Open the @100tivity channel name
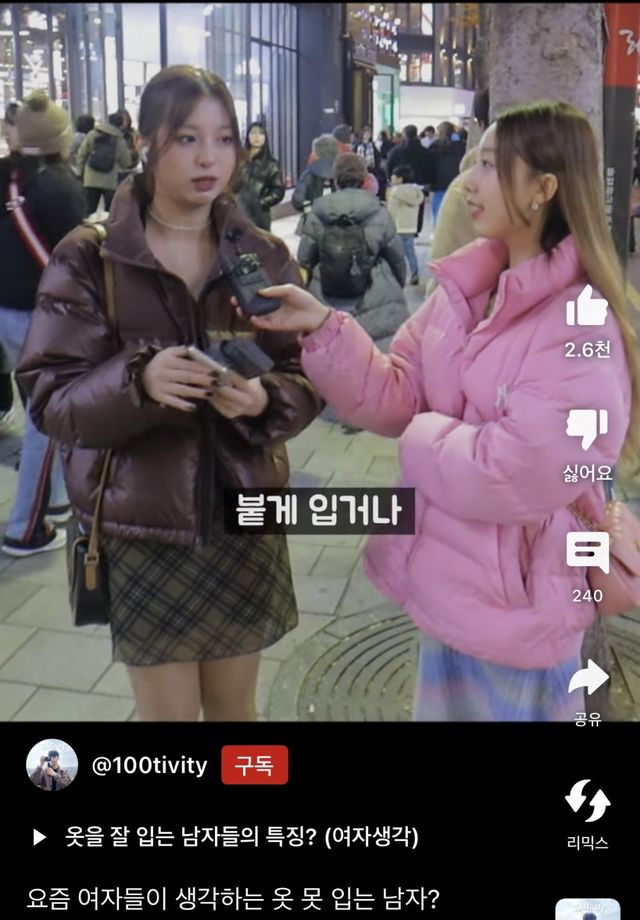Image resolution: width=640 pixels, height=920 pixels. coord(150,766)
